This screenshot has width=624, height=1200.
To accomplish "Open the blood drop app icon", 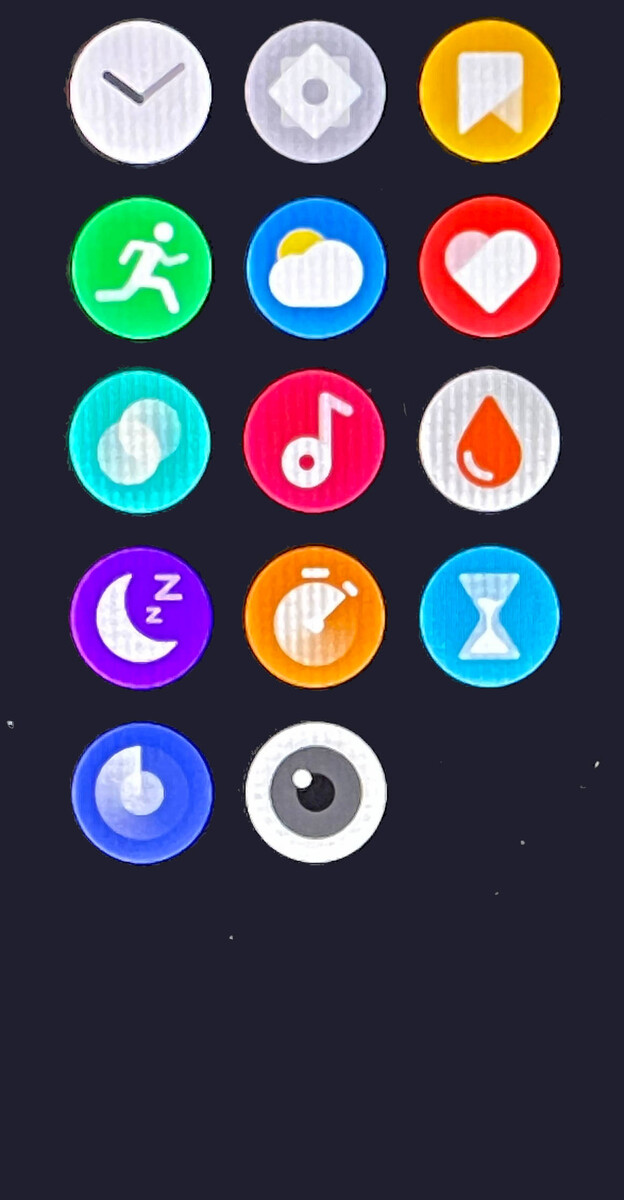I will [489, 440].
